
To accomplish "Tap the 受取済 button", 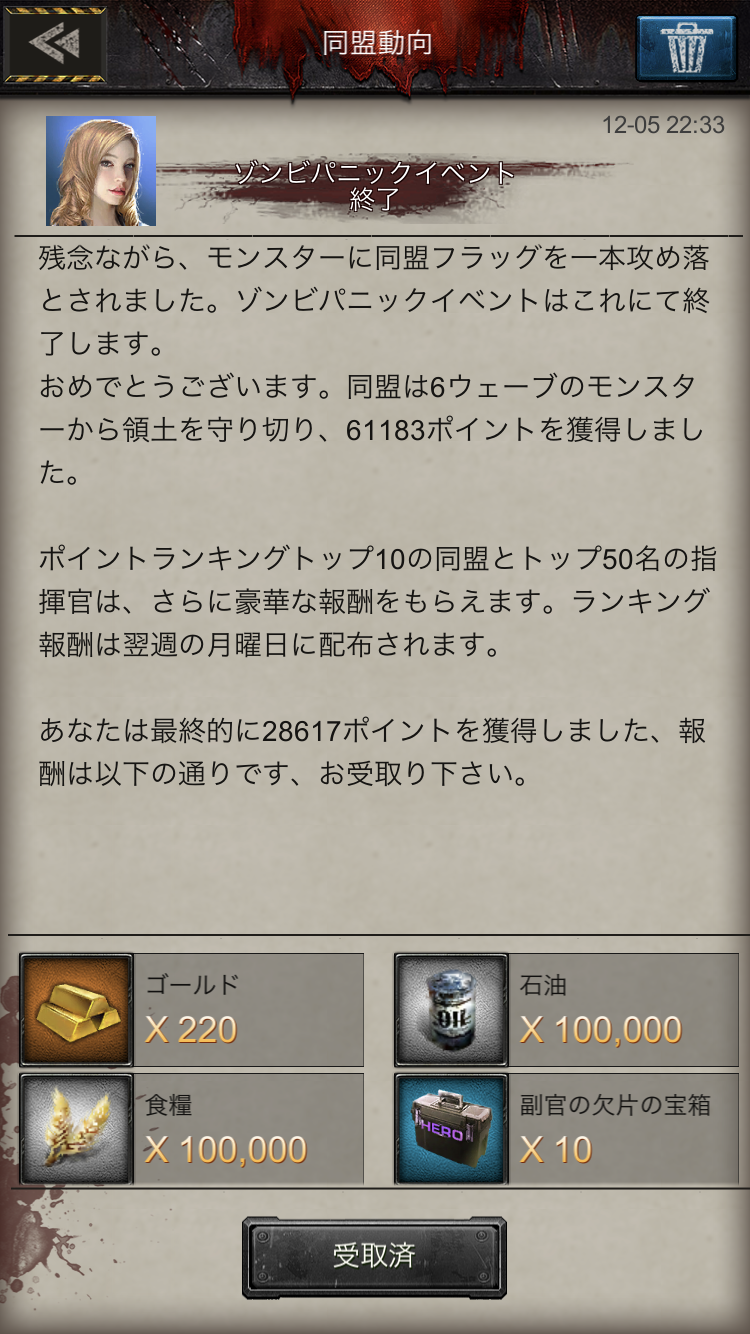I will pos(374,1256).
